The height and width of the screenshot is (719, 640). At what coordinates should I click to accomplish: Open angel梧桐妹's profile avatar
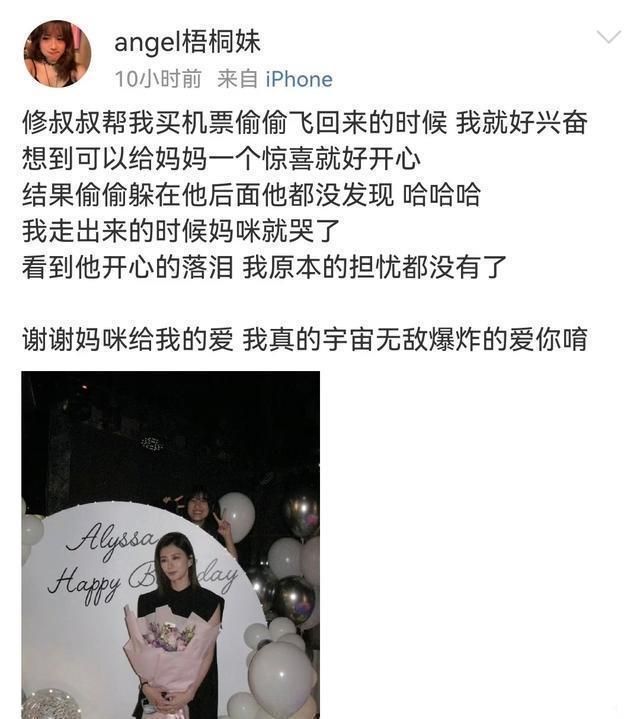pos(57,54)
